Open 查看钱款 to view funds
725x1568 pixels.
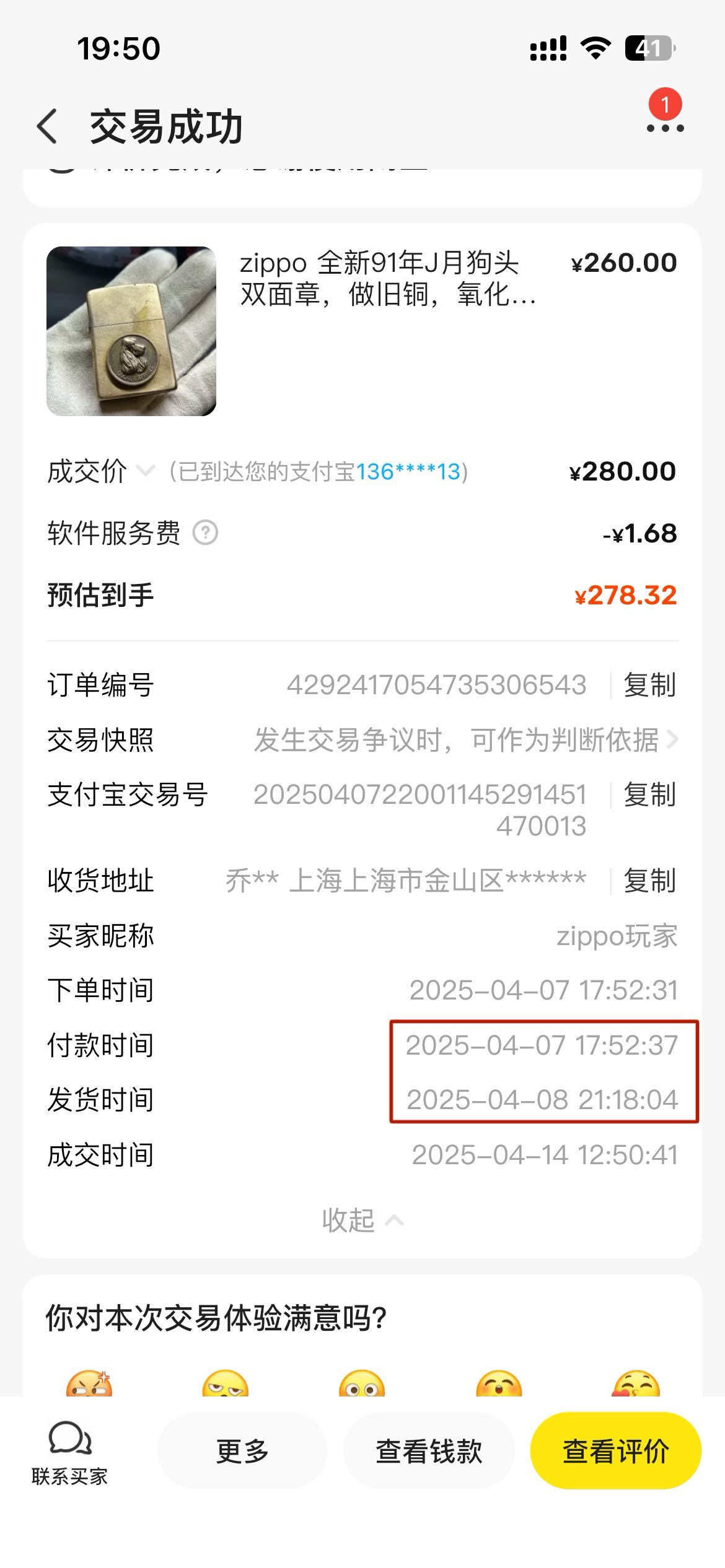coord(429,1451)
